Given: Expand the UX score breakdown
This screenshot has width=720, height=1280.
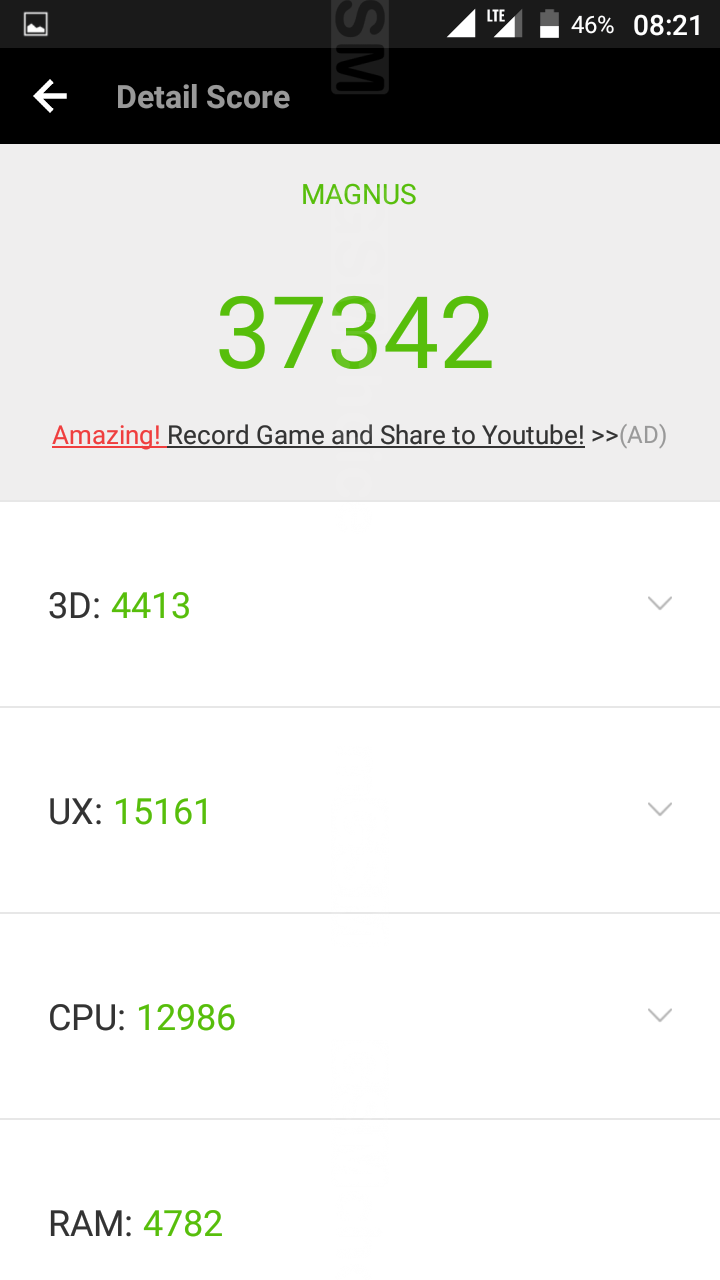Looking at the screenshot, I should coord(659,810).
